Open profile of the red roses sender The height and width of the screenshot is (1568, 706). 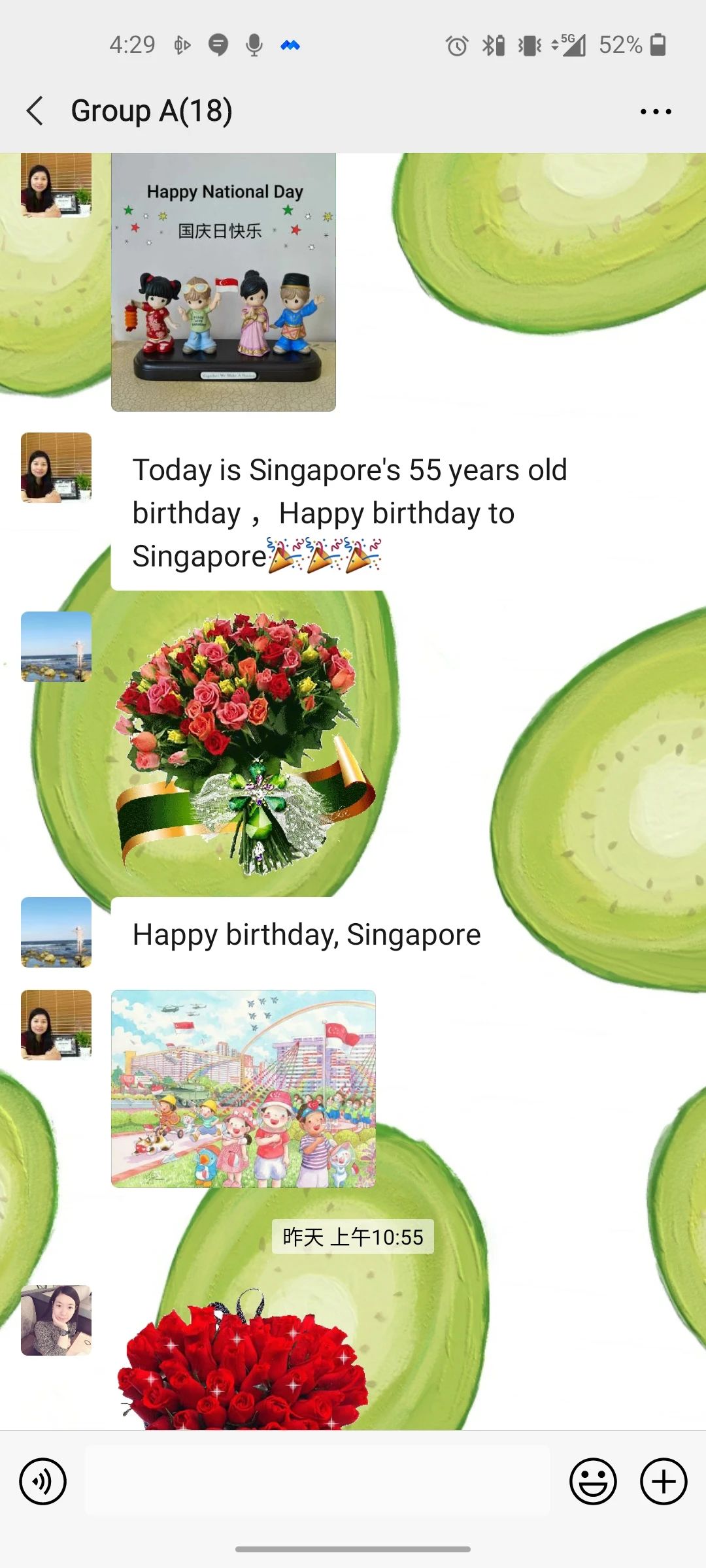coord(56,1320)
